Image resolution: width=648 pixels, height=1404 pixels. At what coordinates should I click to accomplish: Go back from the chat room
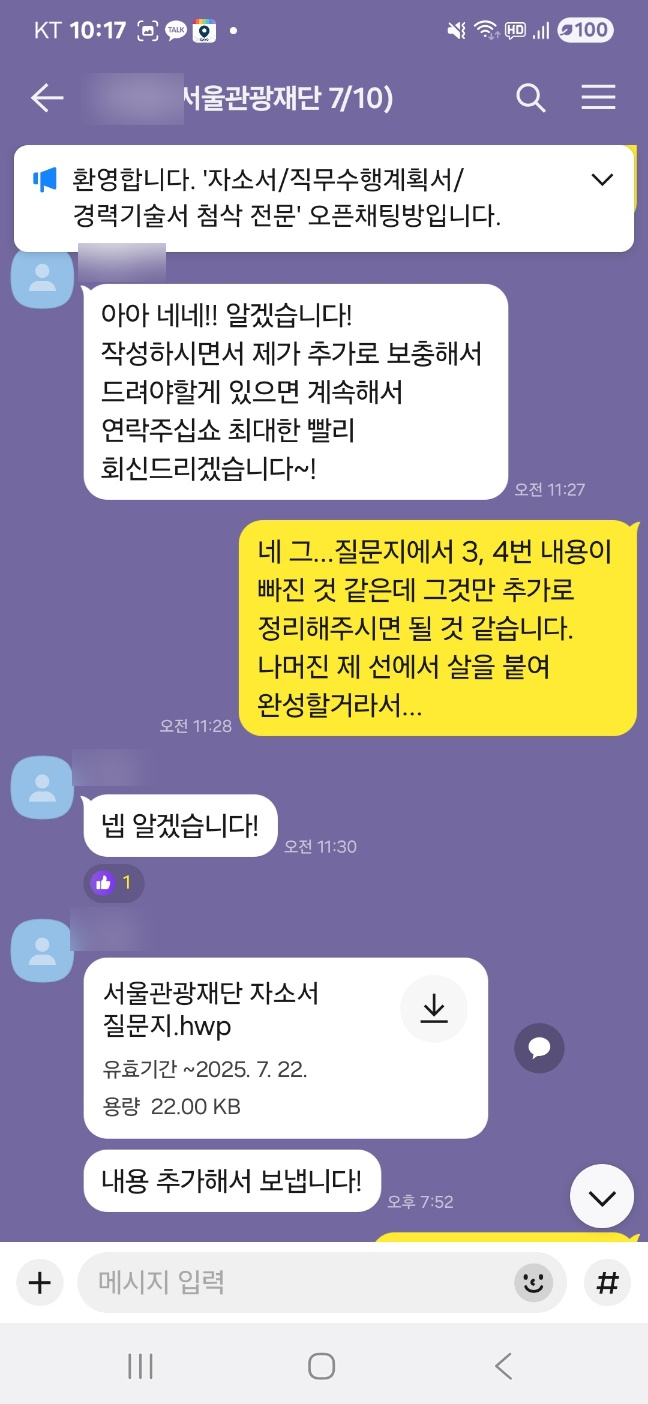pyautogui.click(x=47, y=98)
